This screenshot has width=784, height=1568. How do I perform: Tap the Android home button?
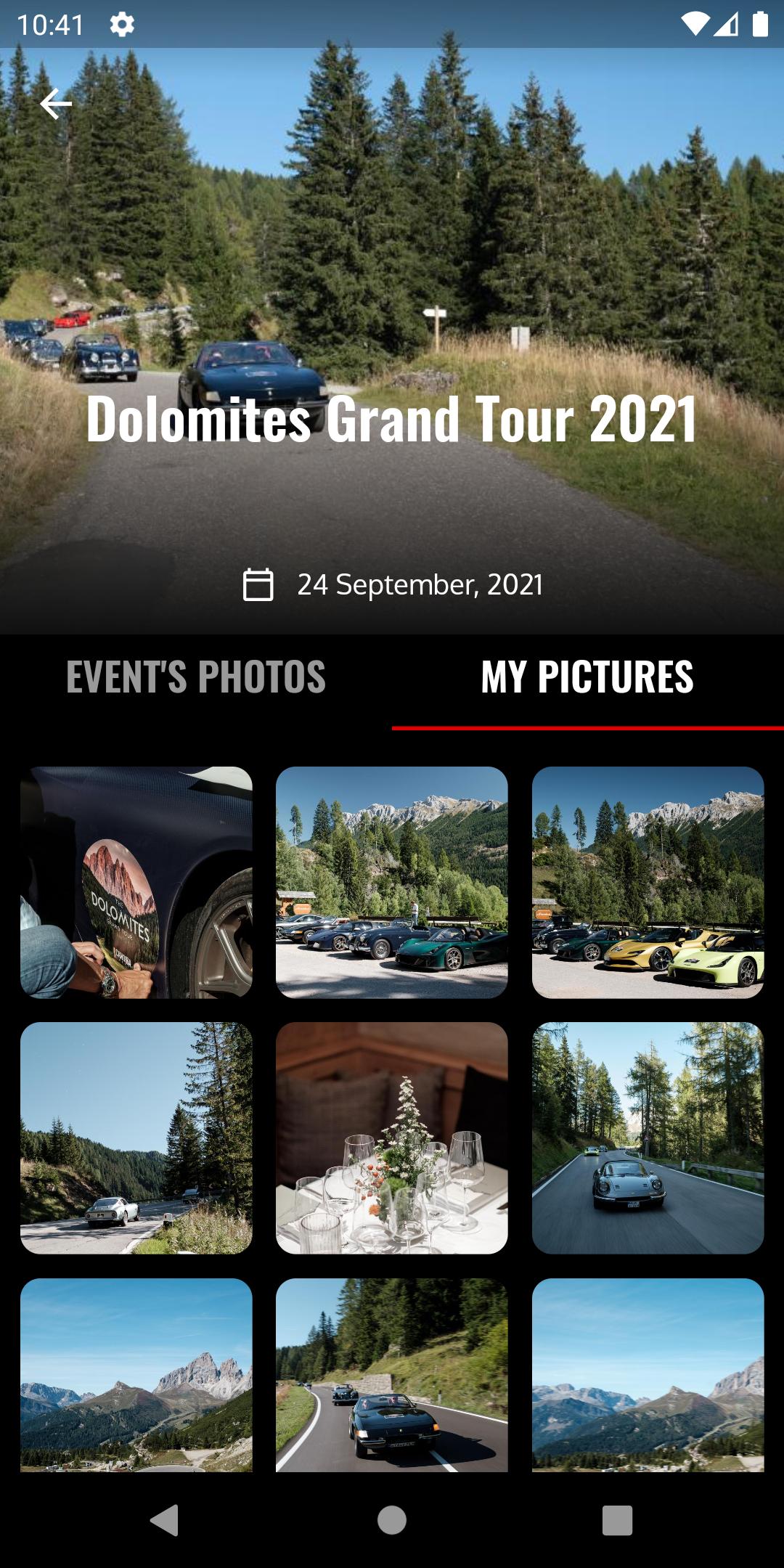coord(392,1520)
